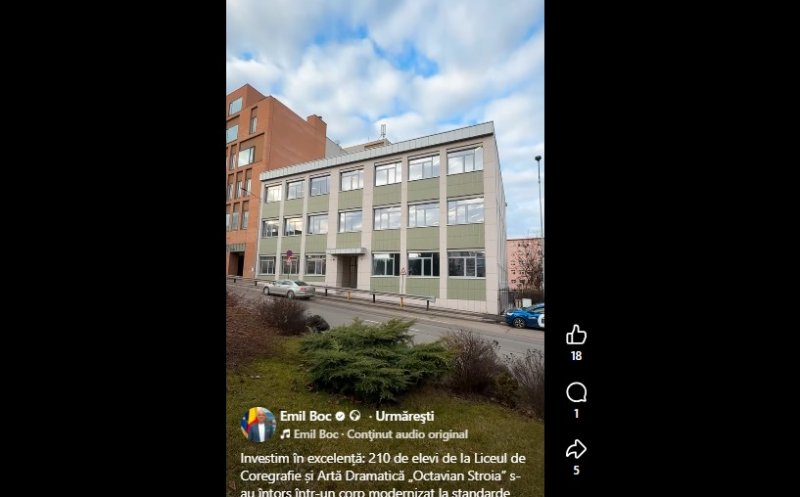Open the Emil Boc original audio link
800x497 pixels.
(380, 434)
